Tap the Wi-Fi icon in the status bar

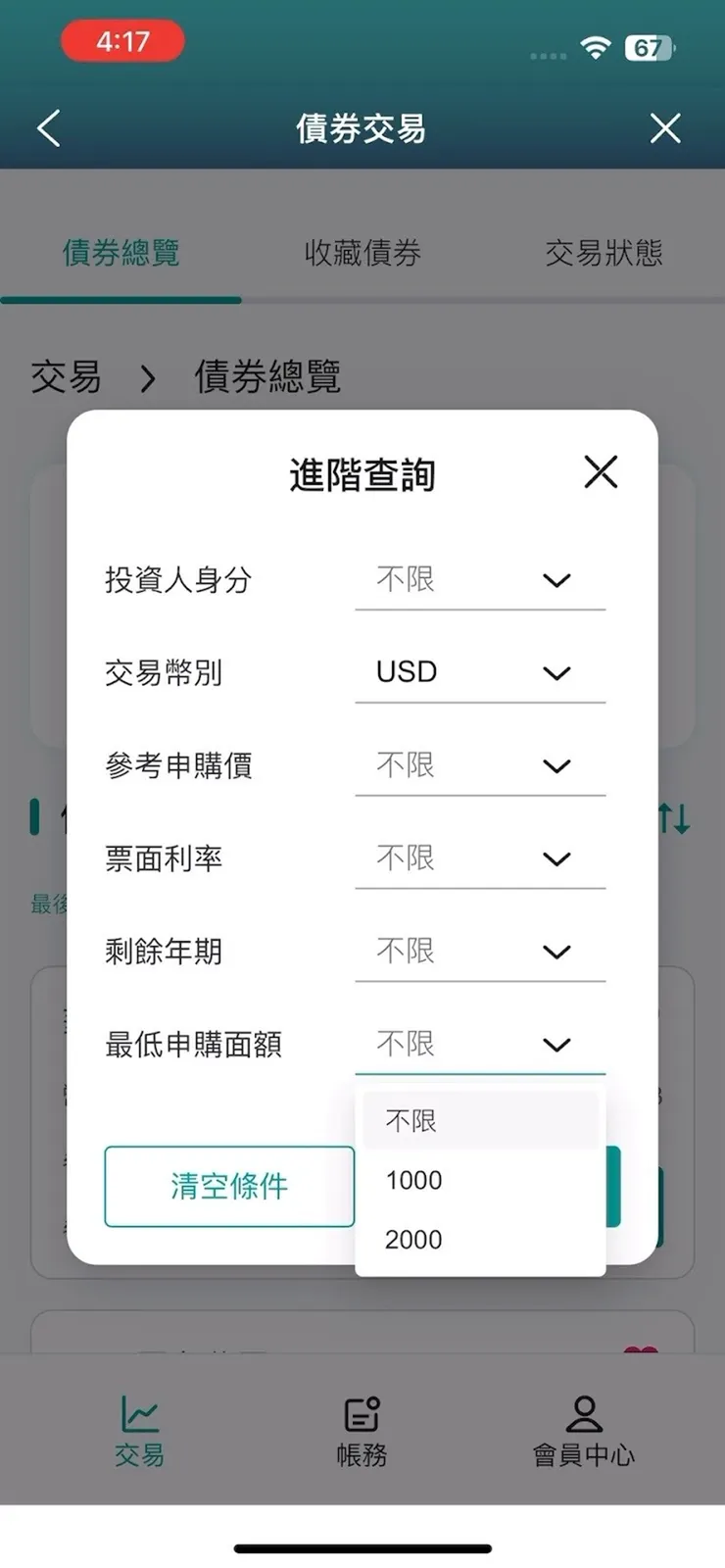(x=597, y=45)
